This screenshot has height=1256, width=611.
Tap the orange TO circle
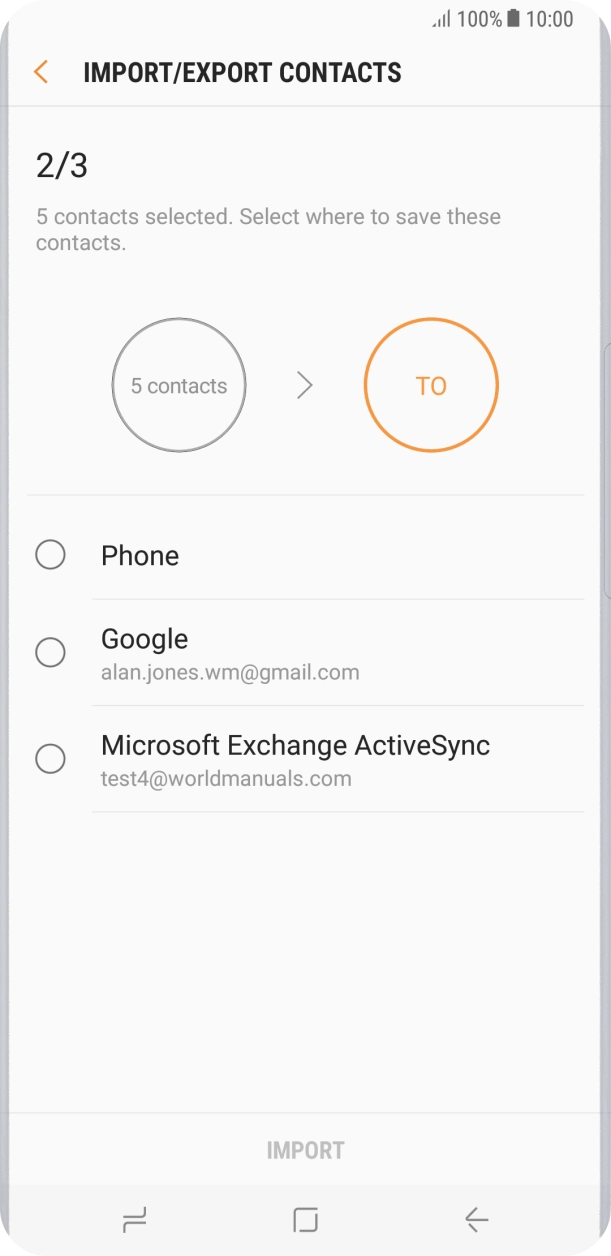pos(431,385)
